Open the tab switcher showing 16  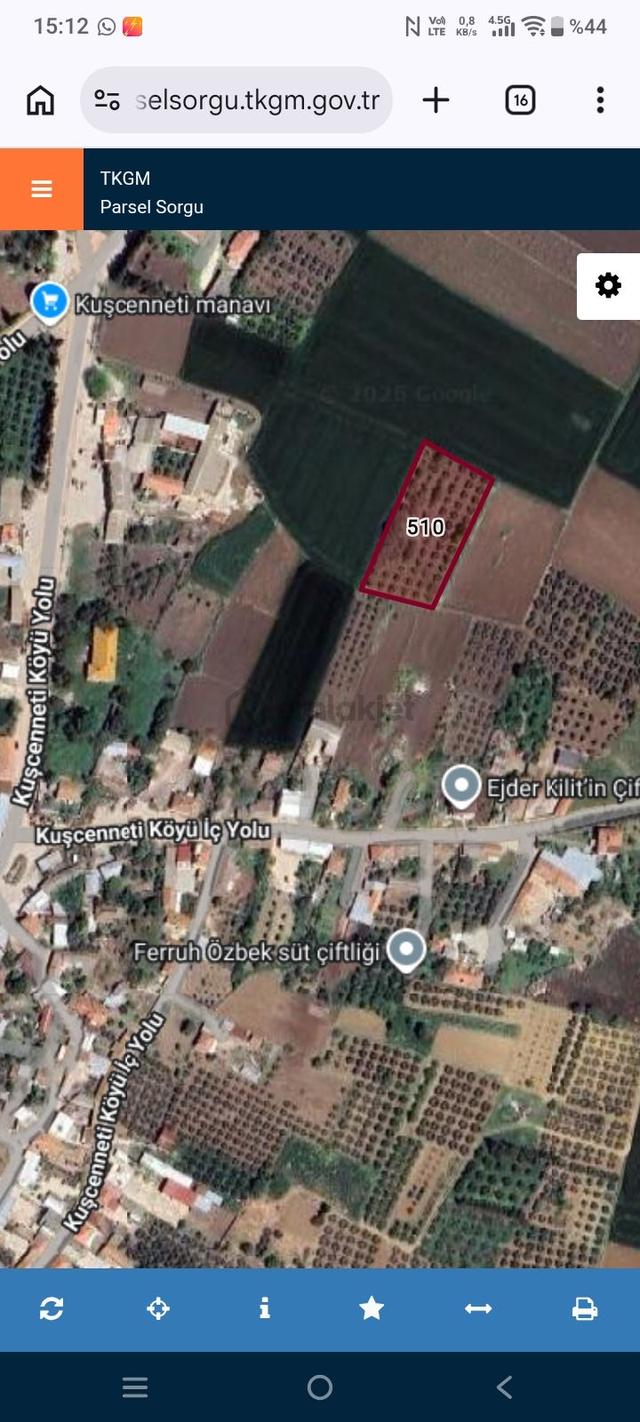click(520, 100)
